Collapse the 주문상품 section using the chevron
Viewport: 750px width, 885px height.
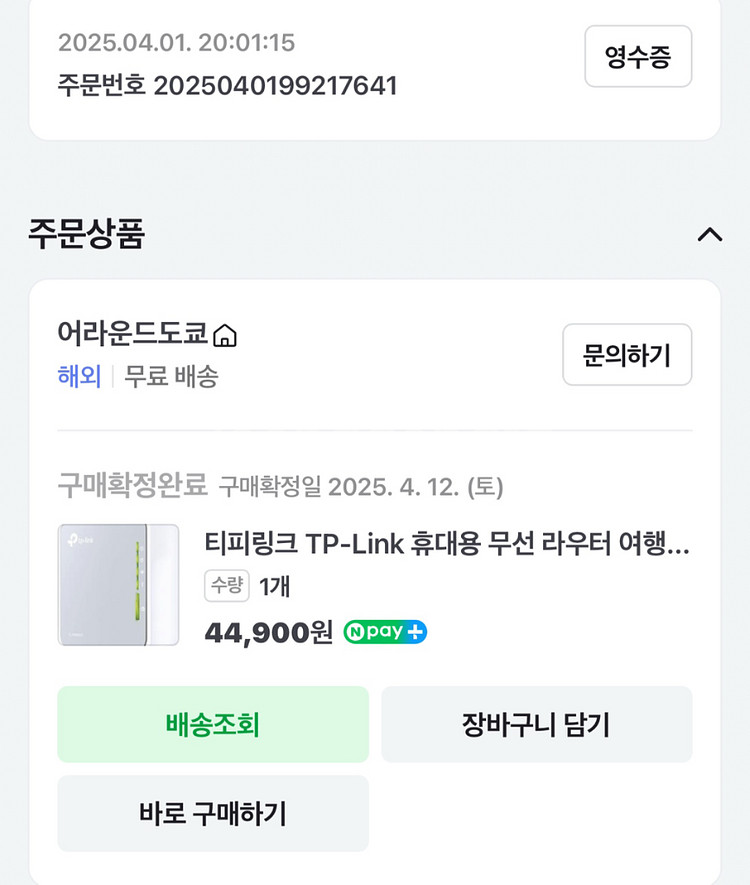710,235
